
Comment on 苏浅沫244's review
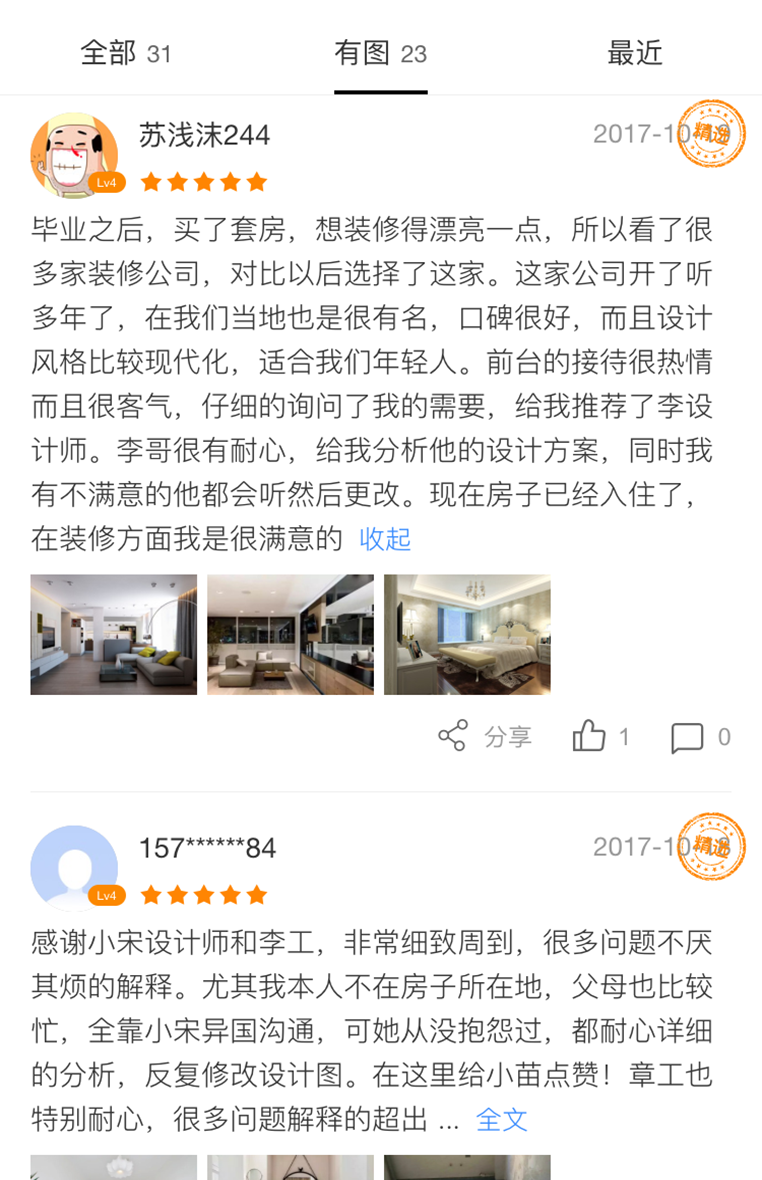[700, 737]
